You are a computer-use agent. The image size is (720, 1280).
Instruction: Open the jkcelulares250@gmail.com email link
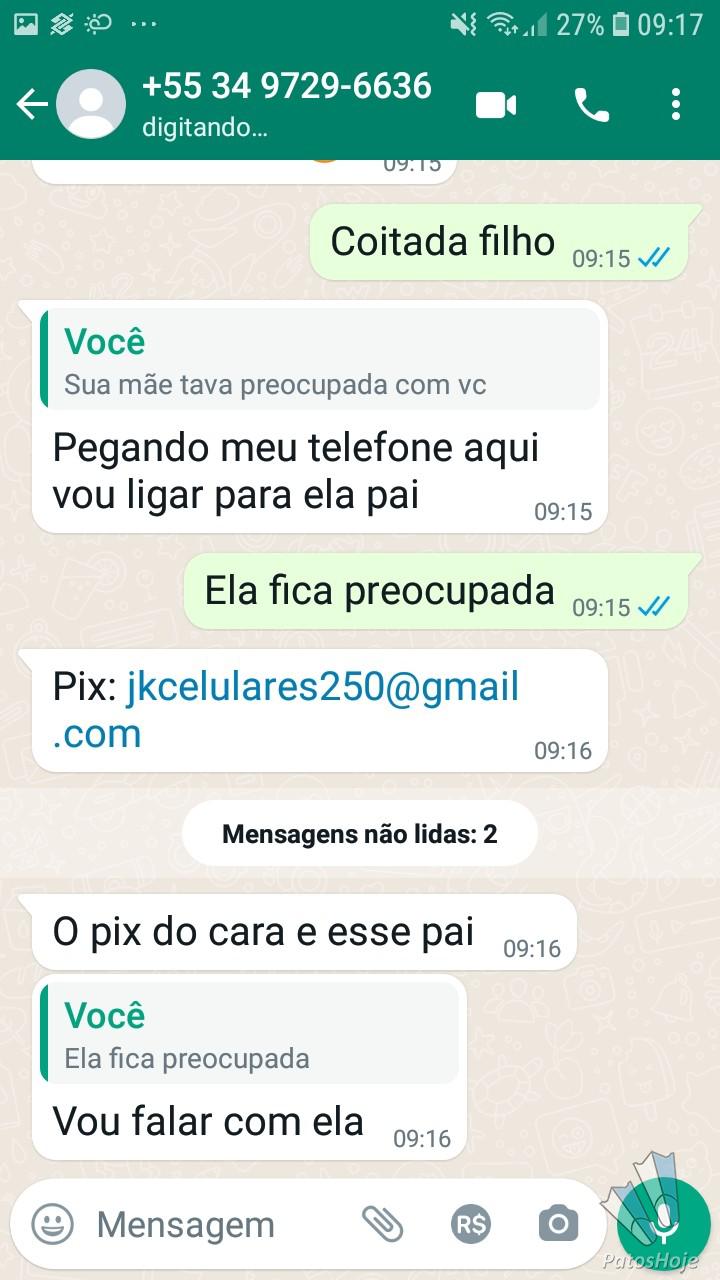[286, 710]
